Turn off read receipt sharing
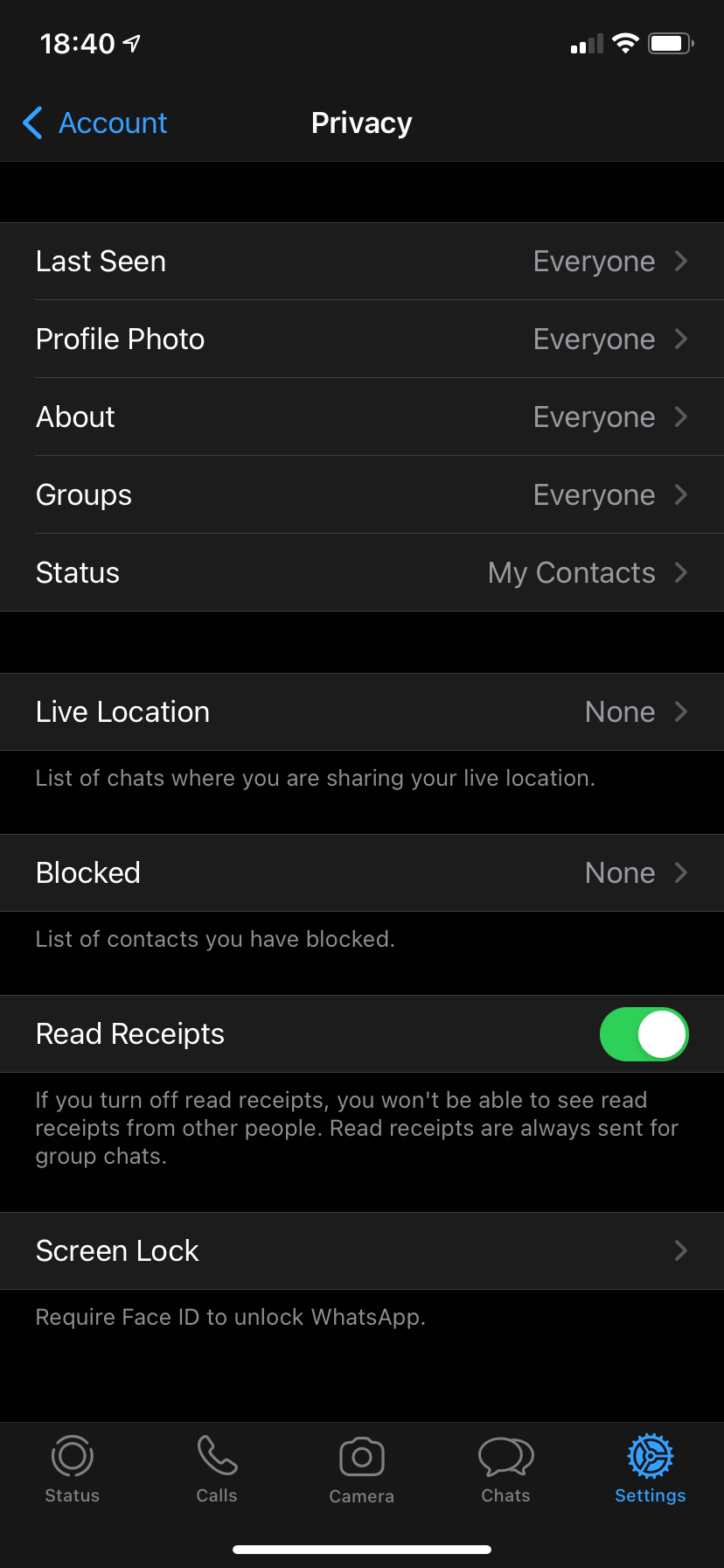The width and height of the screenshot is (724, 1568). point(644,1033)
